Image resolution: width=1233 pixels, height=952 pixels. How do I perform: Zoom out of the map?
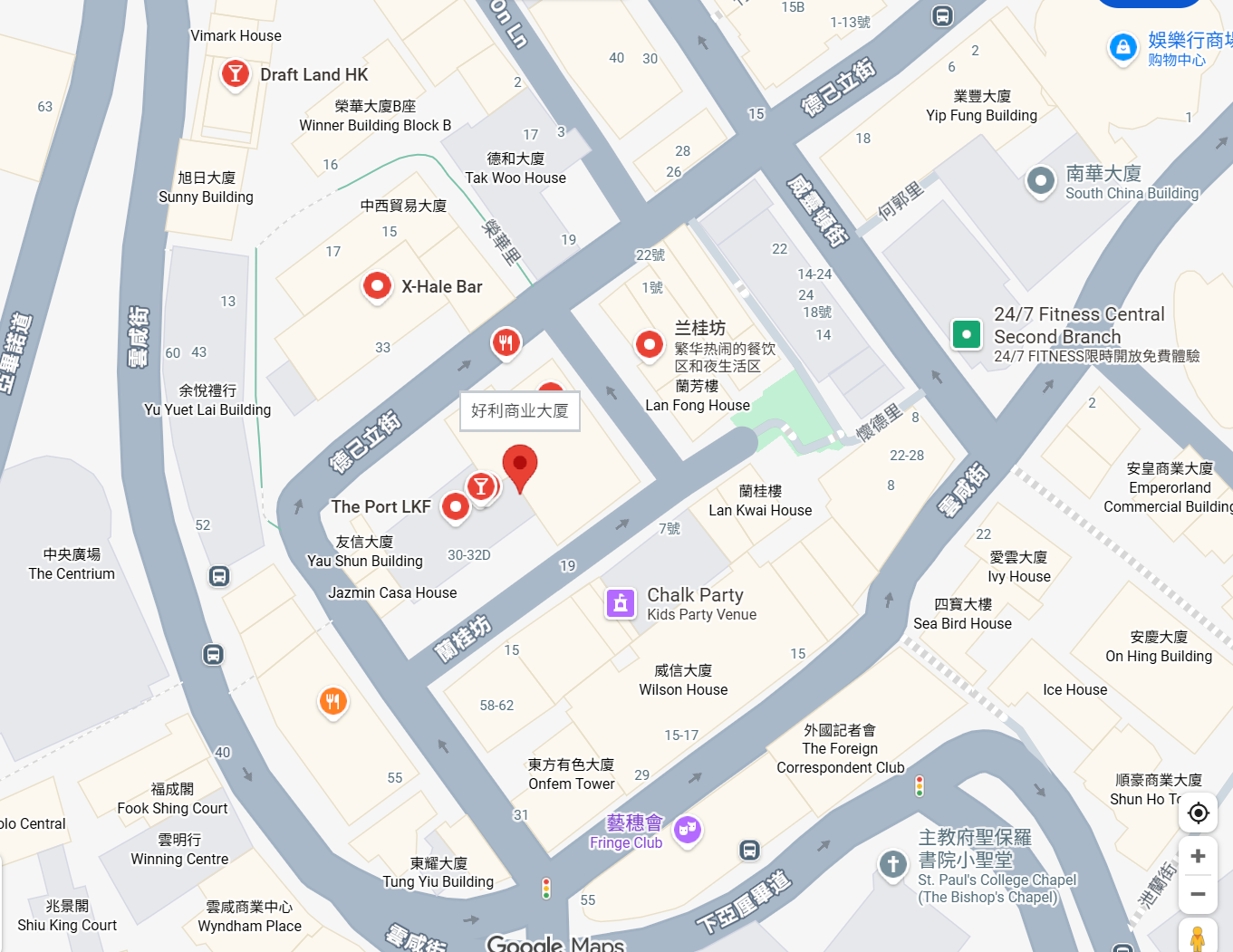click(1198, 894)
